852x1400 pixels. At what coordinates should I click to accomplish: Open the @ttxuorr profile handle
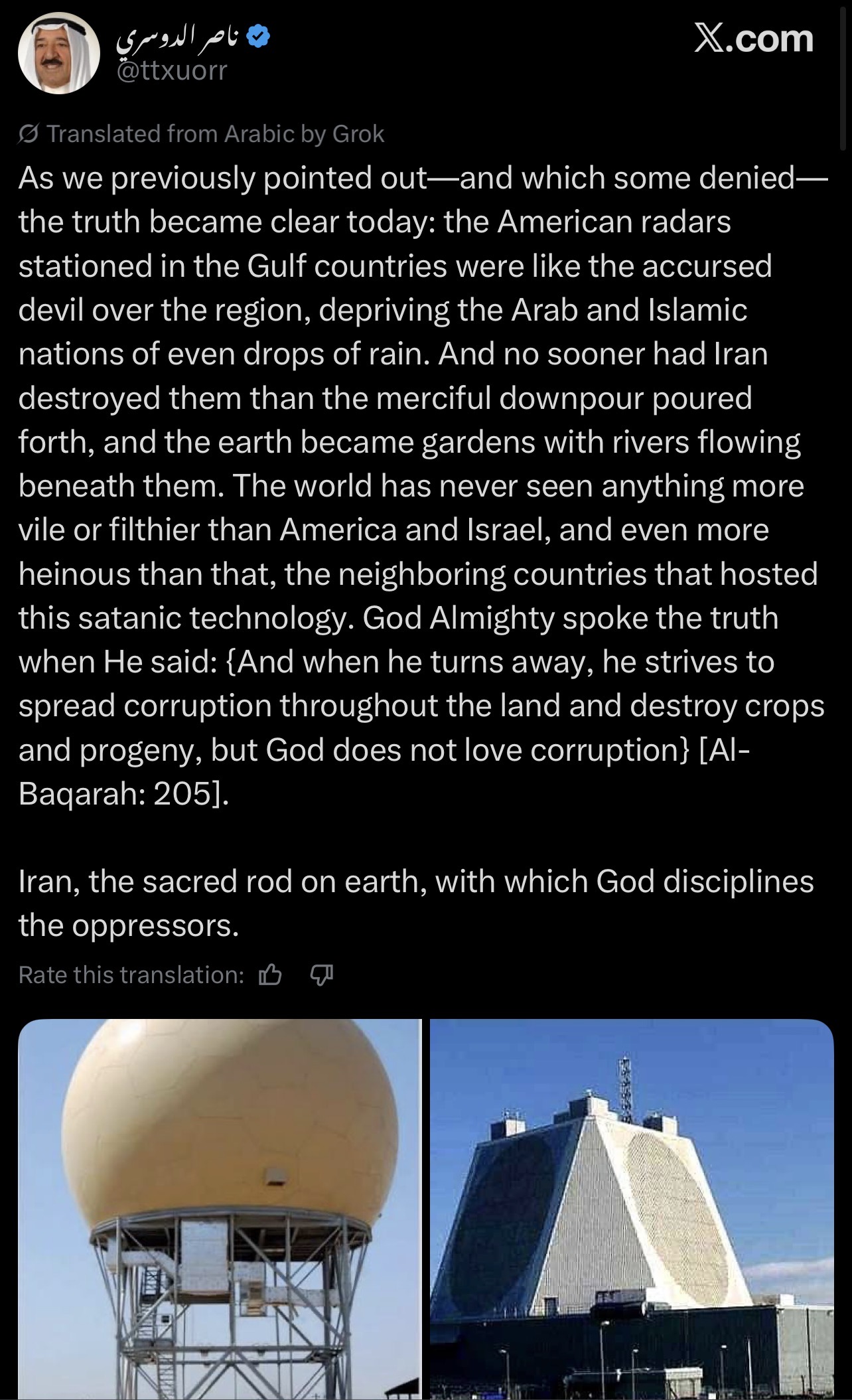click(x=172, y=70)
